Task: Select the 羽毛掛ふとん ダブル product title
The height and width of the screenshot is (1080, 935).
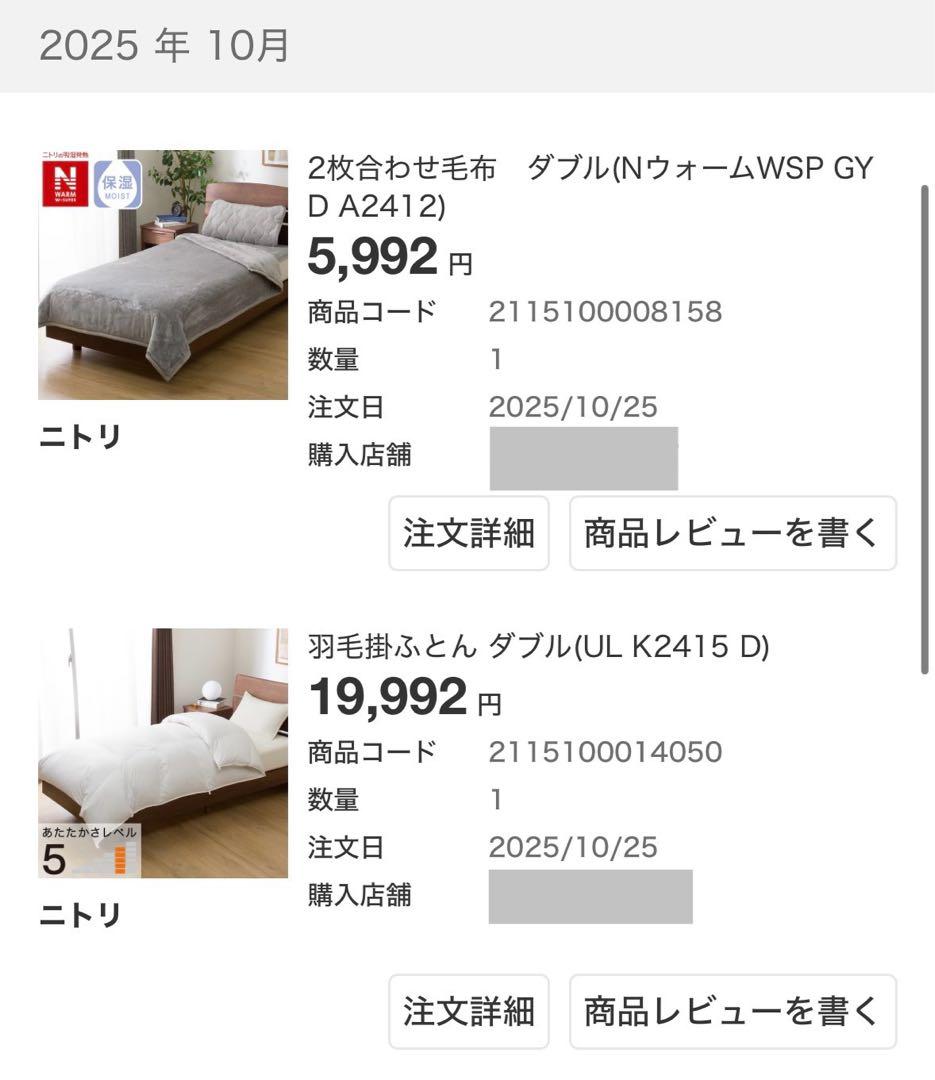Action: (536, 646)
